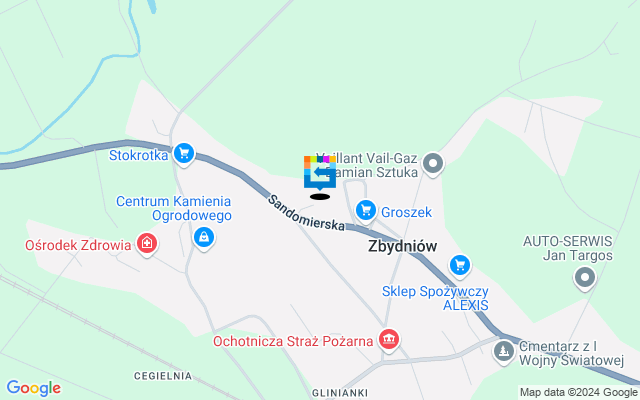Screen dimensions: 640x400
Task: Select the Centrum Kamienia Ogrodowego pin
Action: (x=204, y=237)
